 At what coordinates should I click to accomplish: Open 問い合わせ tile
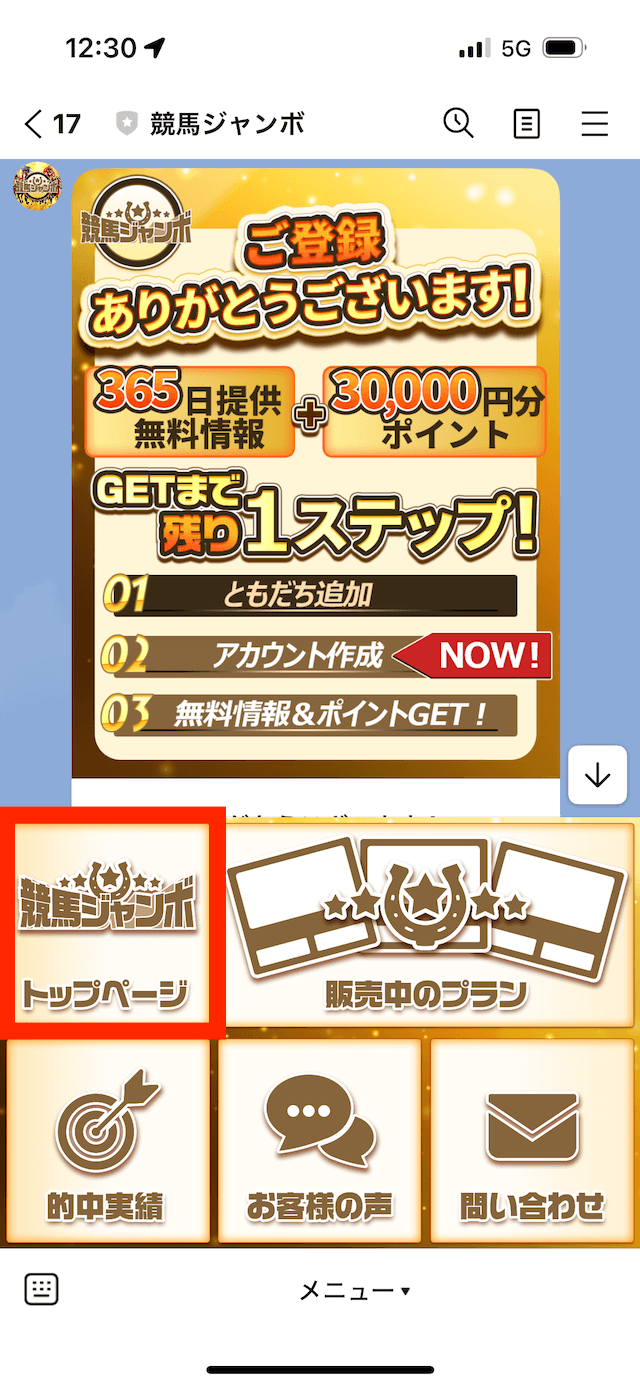click(x=532, y=1141)
